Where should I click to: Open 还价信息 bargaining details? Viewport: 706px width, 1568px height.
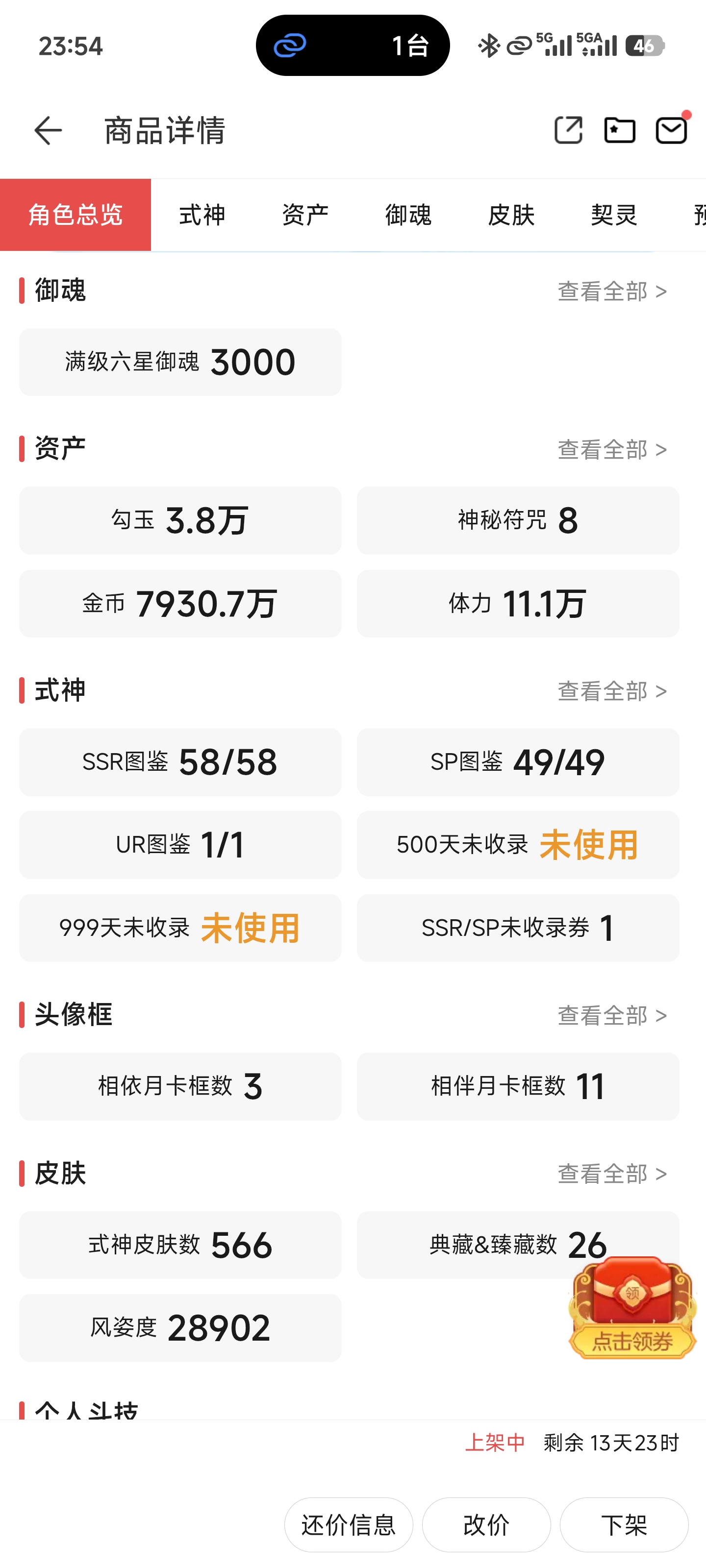[x=349, y=1525]
